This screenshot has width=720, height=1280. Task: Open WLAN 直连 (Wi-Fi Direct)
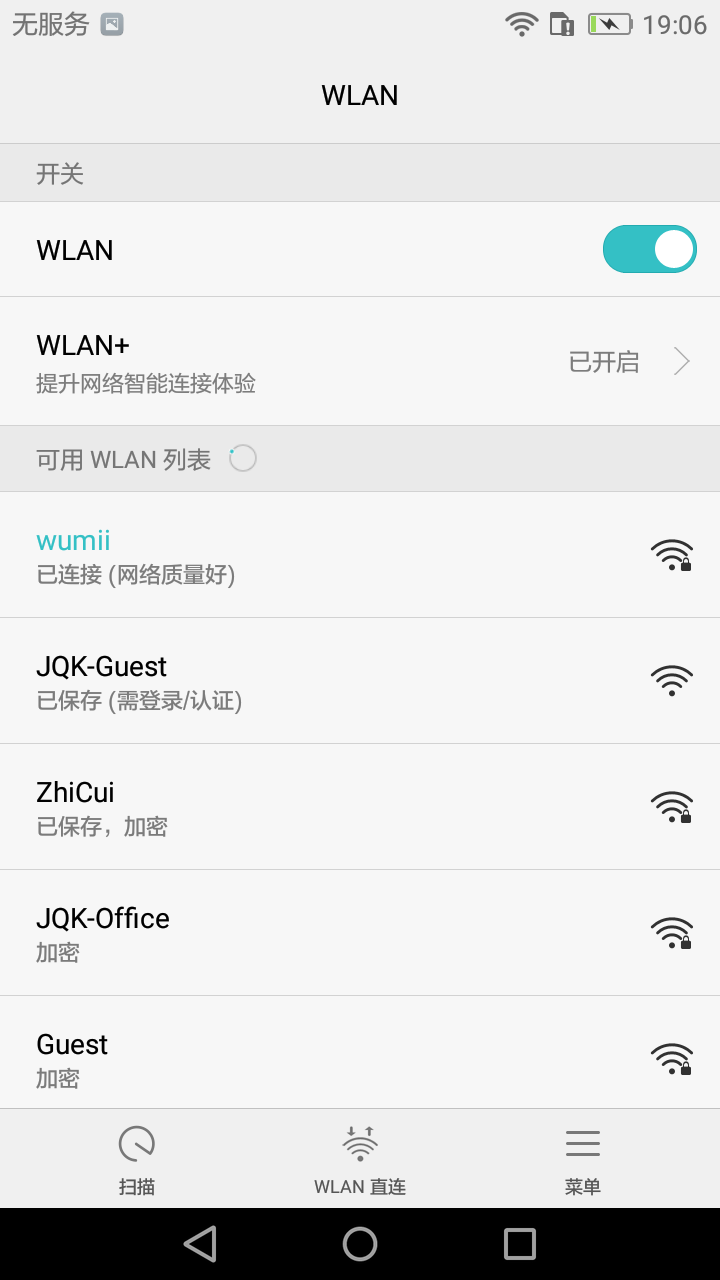(x=360, y=1159)
